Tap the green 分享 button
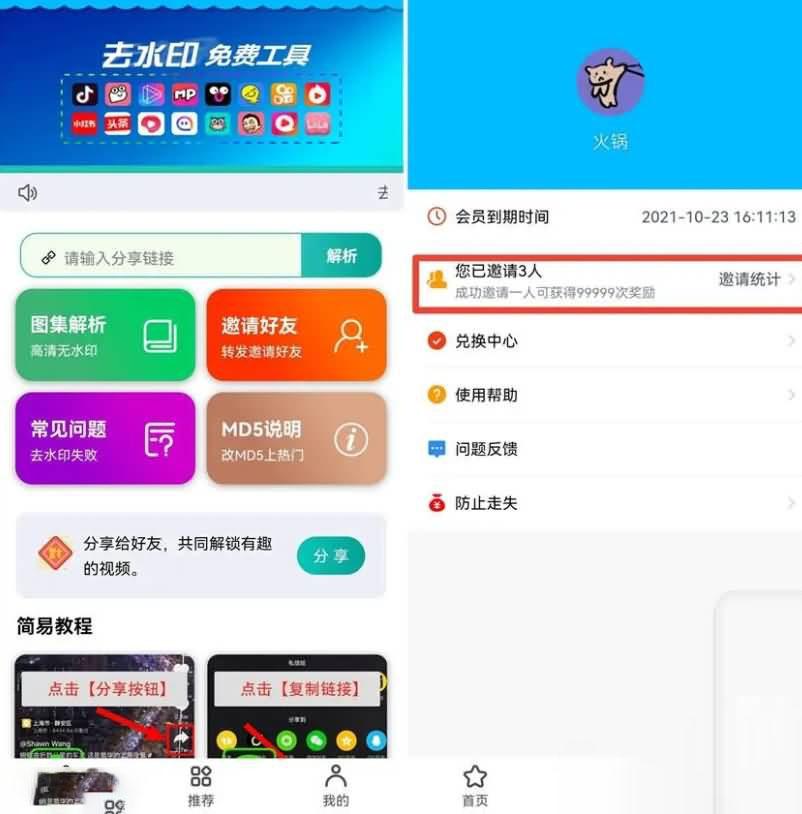 pos(330,556)
